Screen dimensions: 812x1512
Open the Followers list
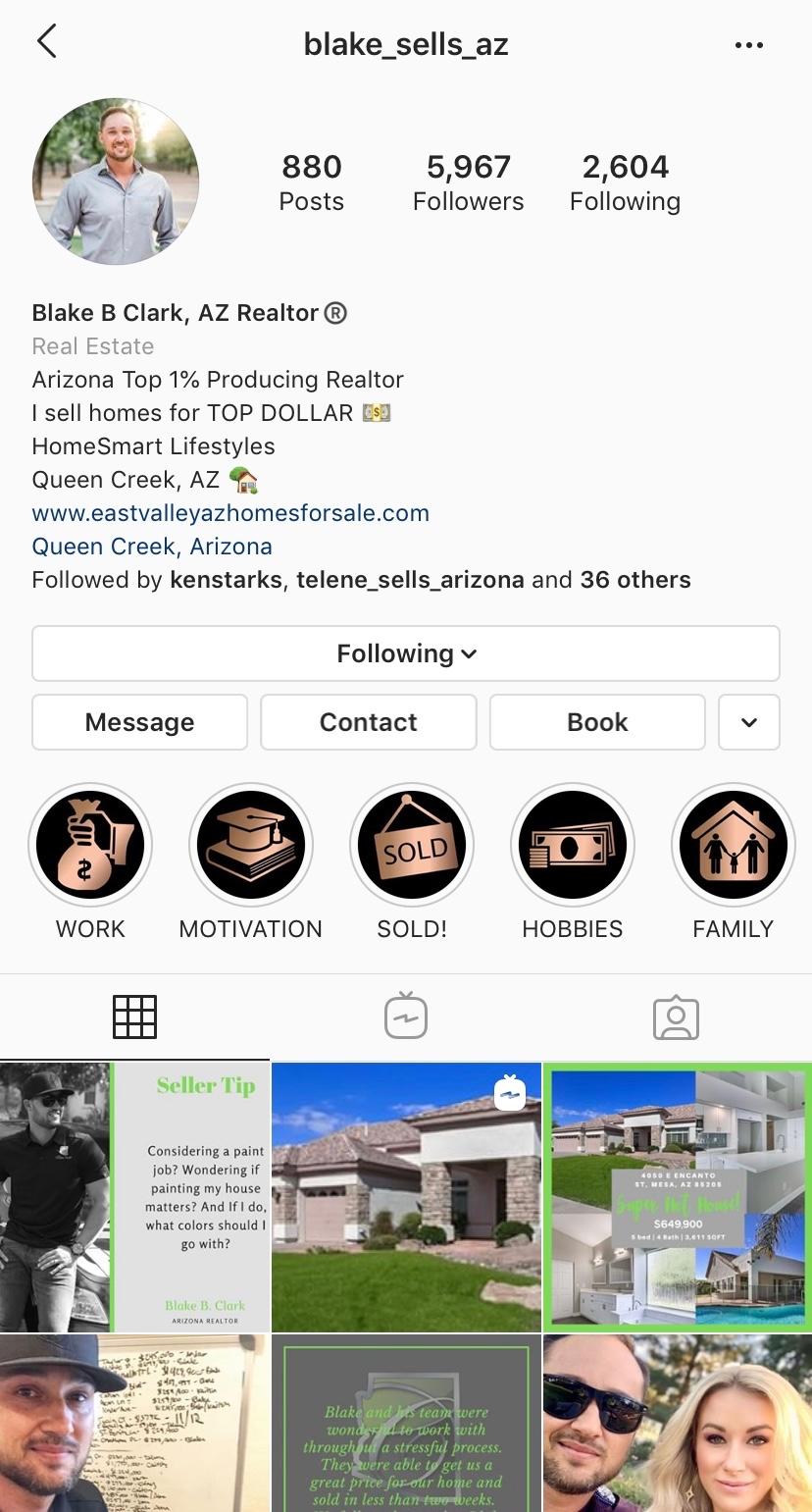(468, 182)
